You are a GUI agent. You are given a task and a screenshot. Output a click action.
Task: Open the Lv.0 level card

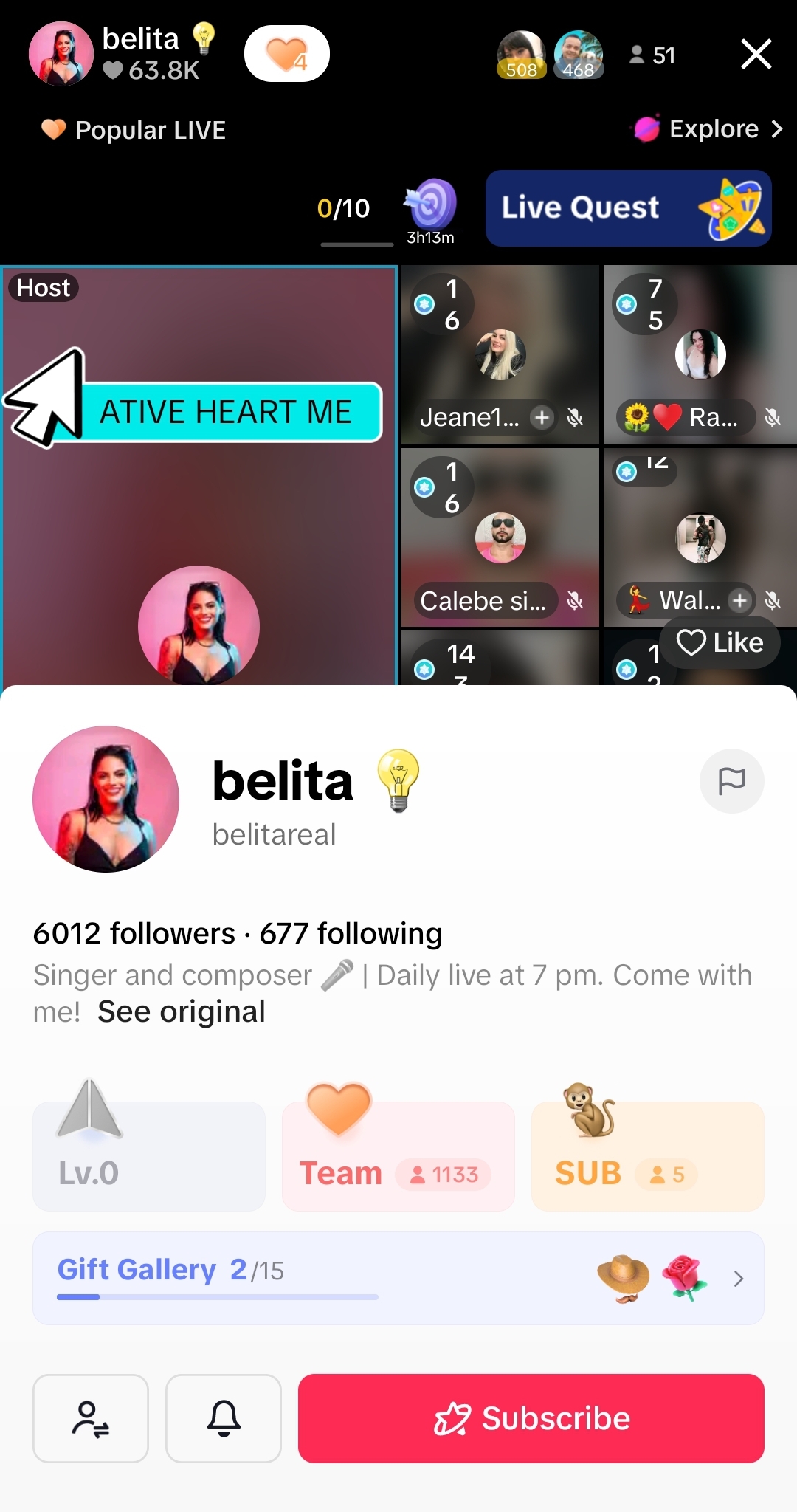tap(148, 1155)
